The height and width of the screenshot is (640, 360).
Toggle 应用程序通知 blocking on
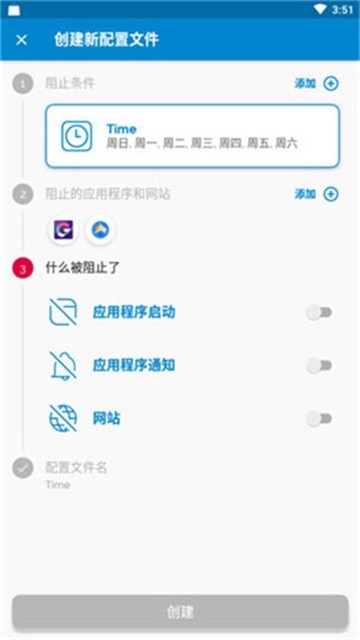tap(319, 366)
